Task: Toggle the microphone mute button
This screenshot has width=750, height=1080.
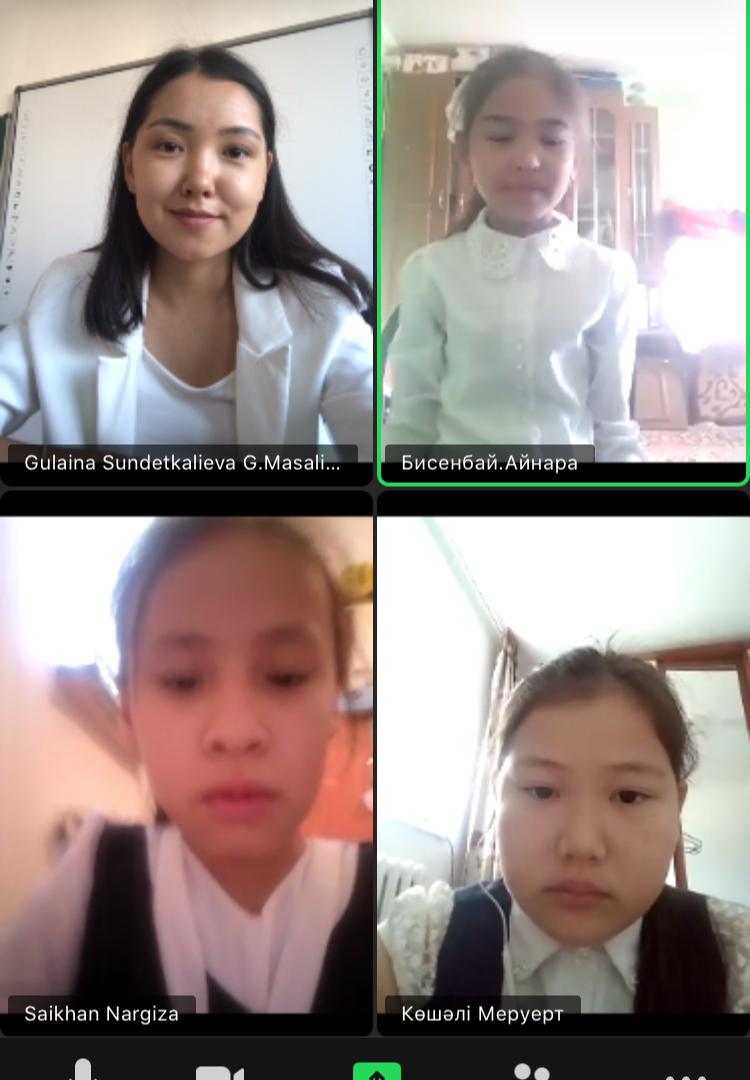Action: (82, 1070)
